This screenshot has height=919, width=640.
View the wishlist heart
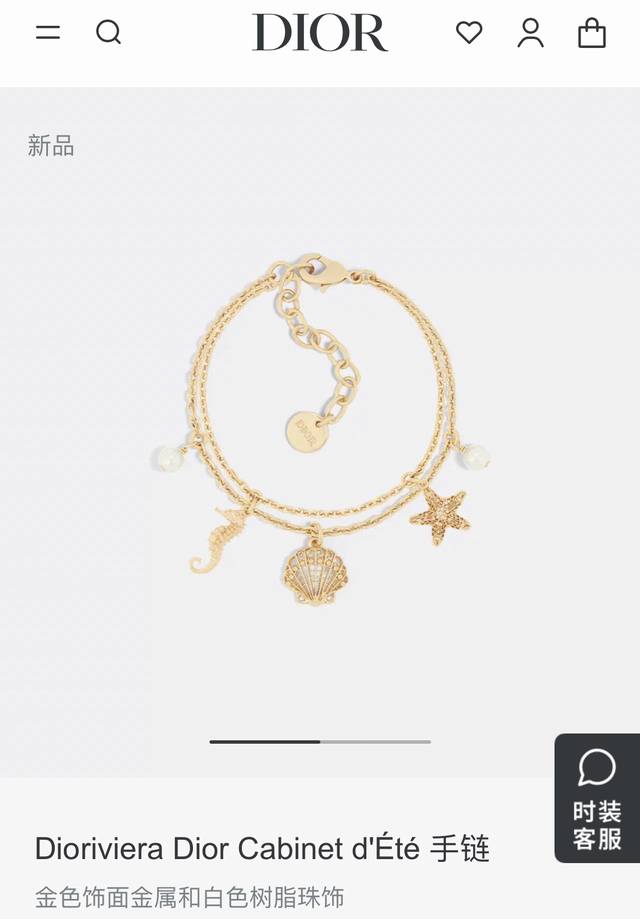click(x=469, y=33)
